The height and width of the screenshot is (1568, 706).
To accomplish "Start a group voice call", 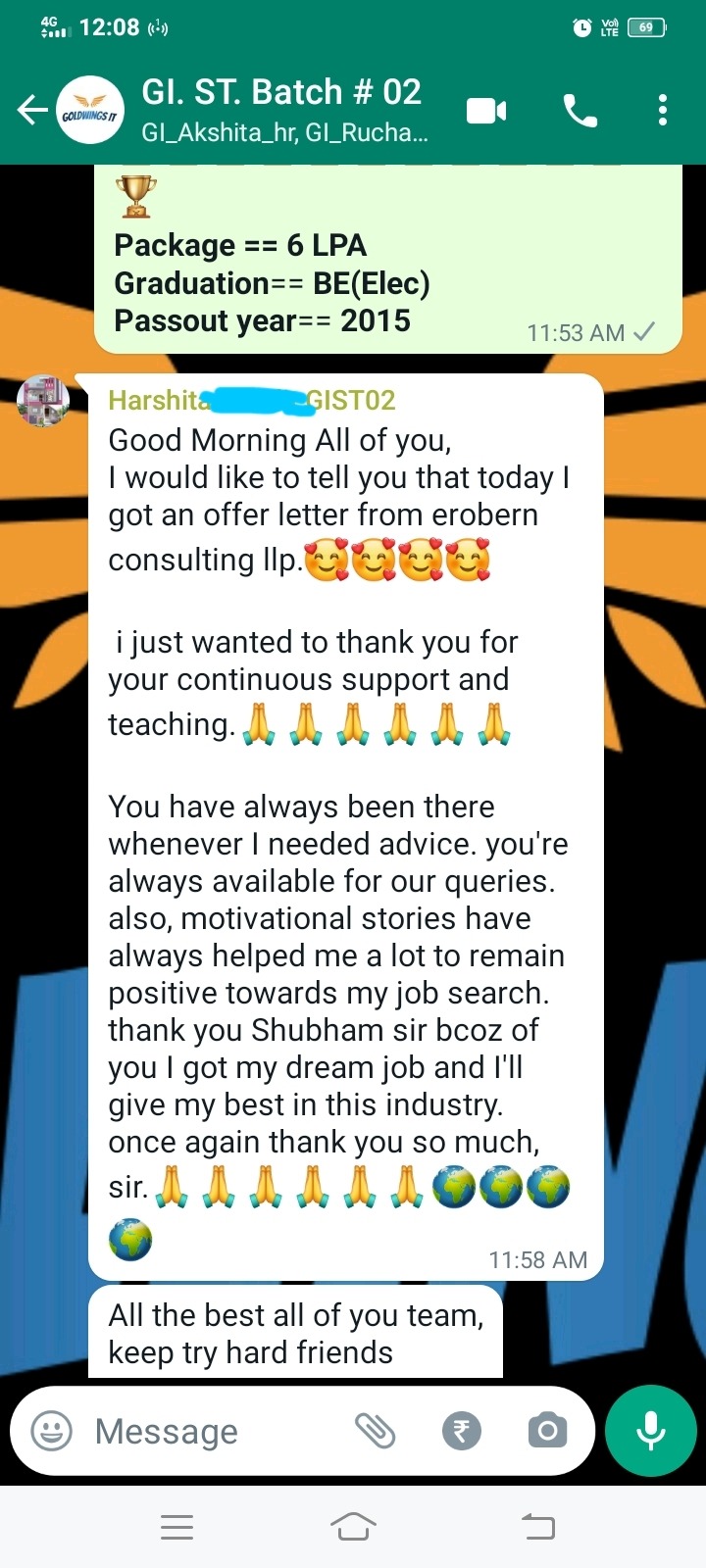I will [580, 111].
